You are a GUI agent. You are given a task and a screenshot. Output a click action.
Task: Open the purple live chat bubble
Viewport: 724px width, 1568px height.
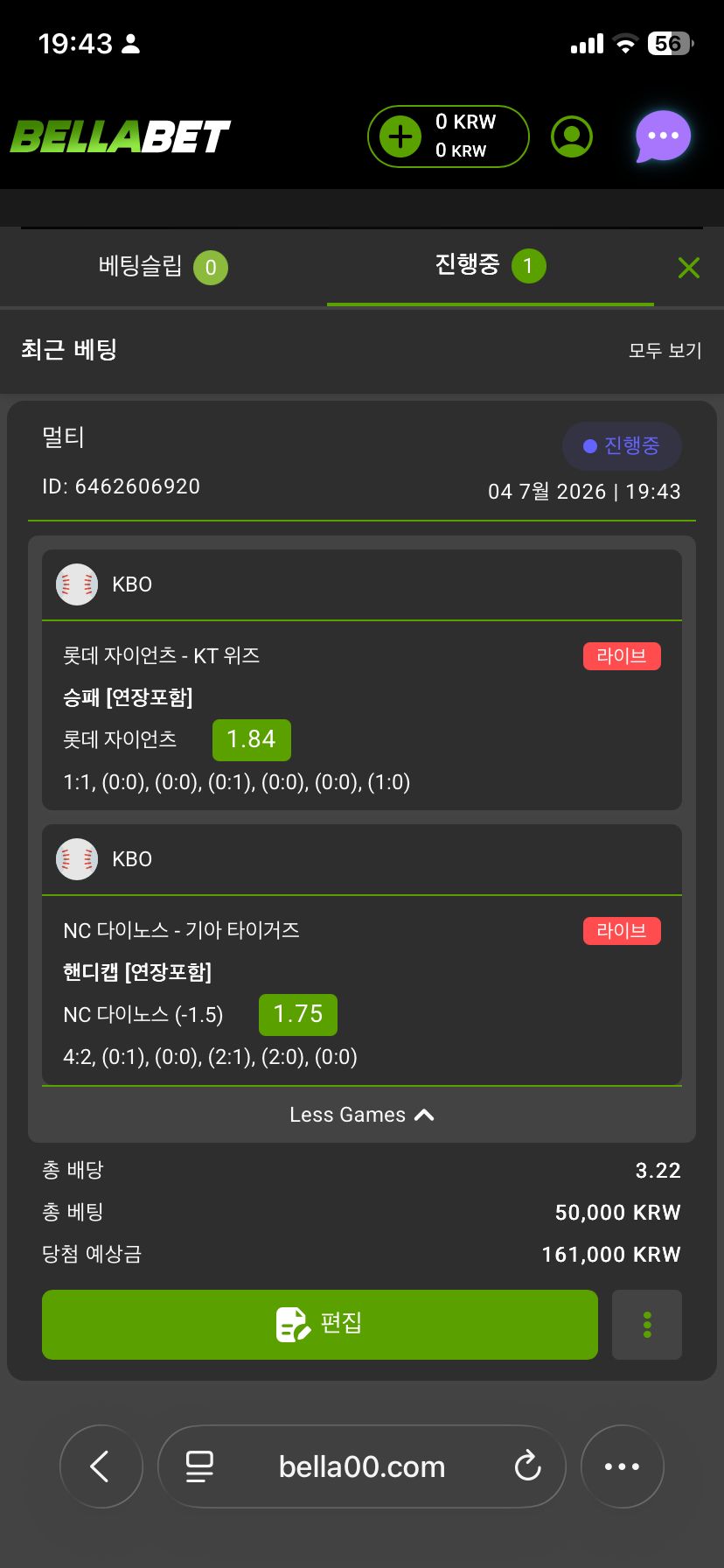click(663, 136)
